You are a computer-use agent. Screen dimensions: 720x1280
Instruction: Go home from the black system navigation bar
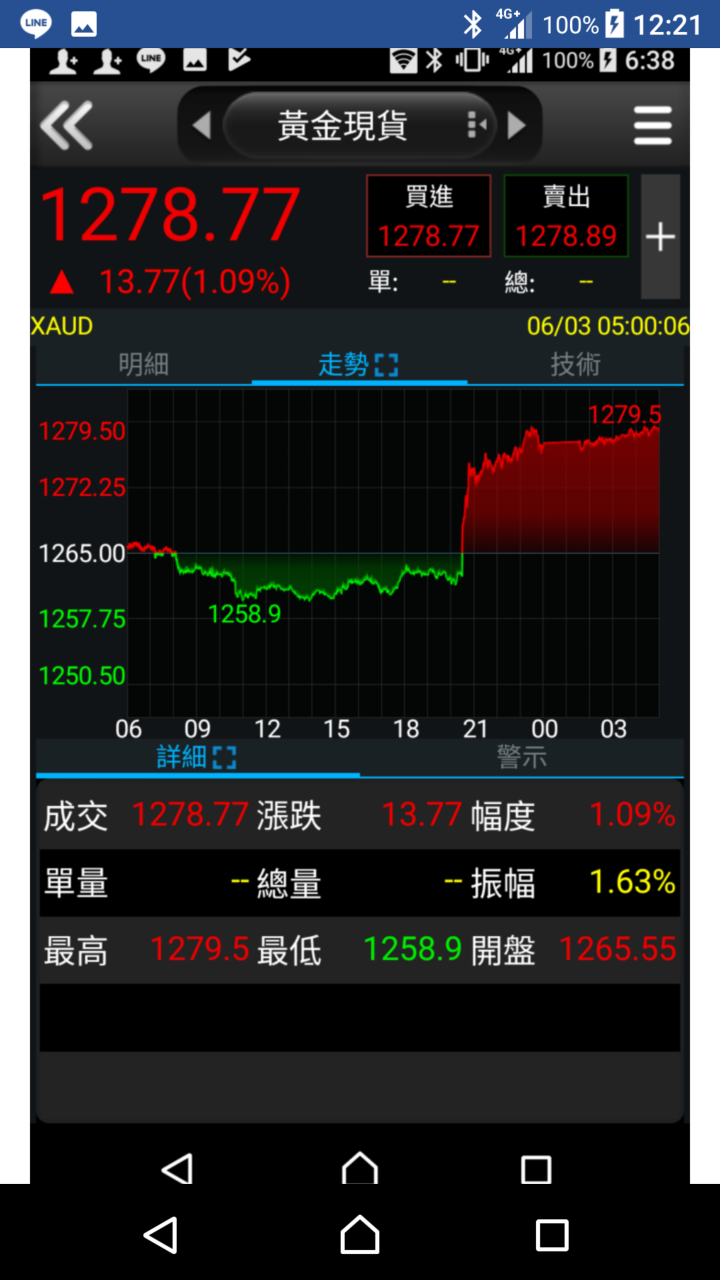tap(360, 1235)
